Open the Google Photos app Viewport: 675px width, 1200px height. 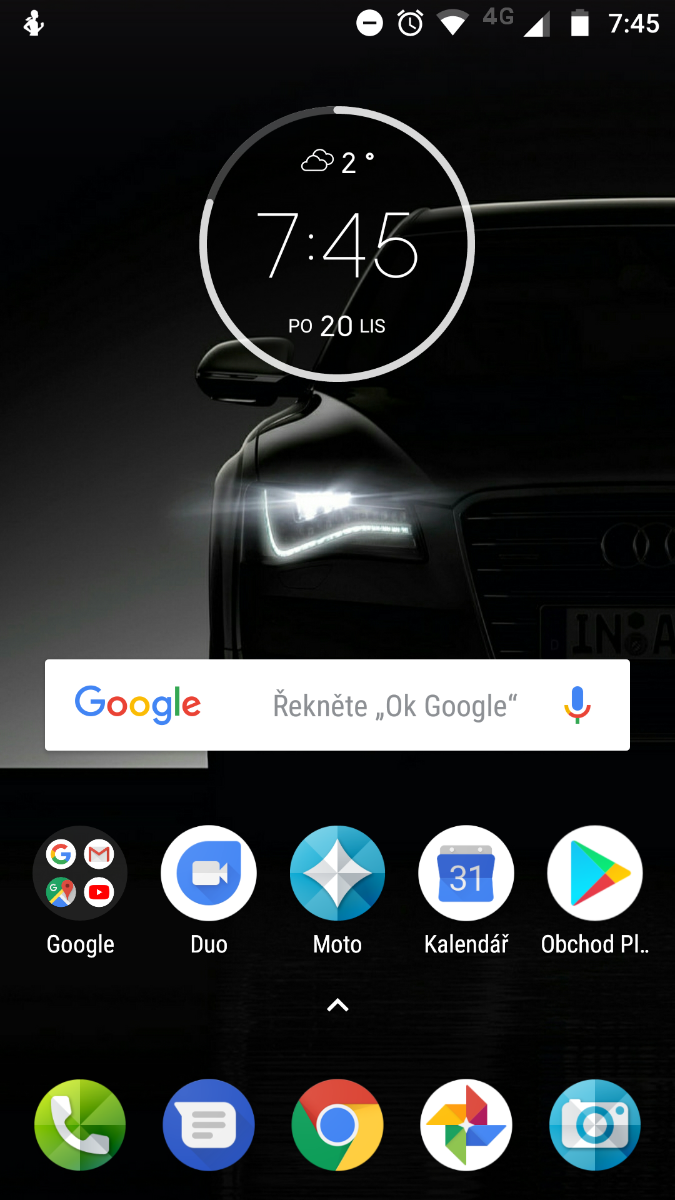[x=466, y=1125]
